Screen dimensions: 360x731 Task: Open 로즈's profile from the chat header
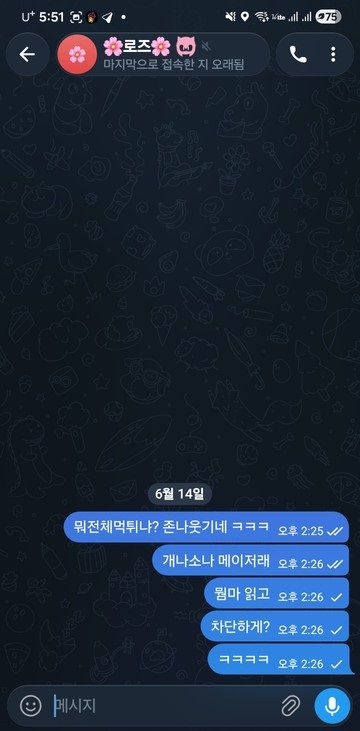[x=163, y=55]
